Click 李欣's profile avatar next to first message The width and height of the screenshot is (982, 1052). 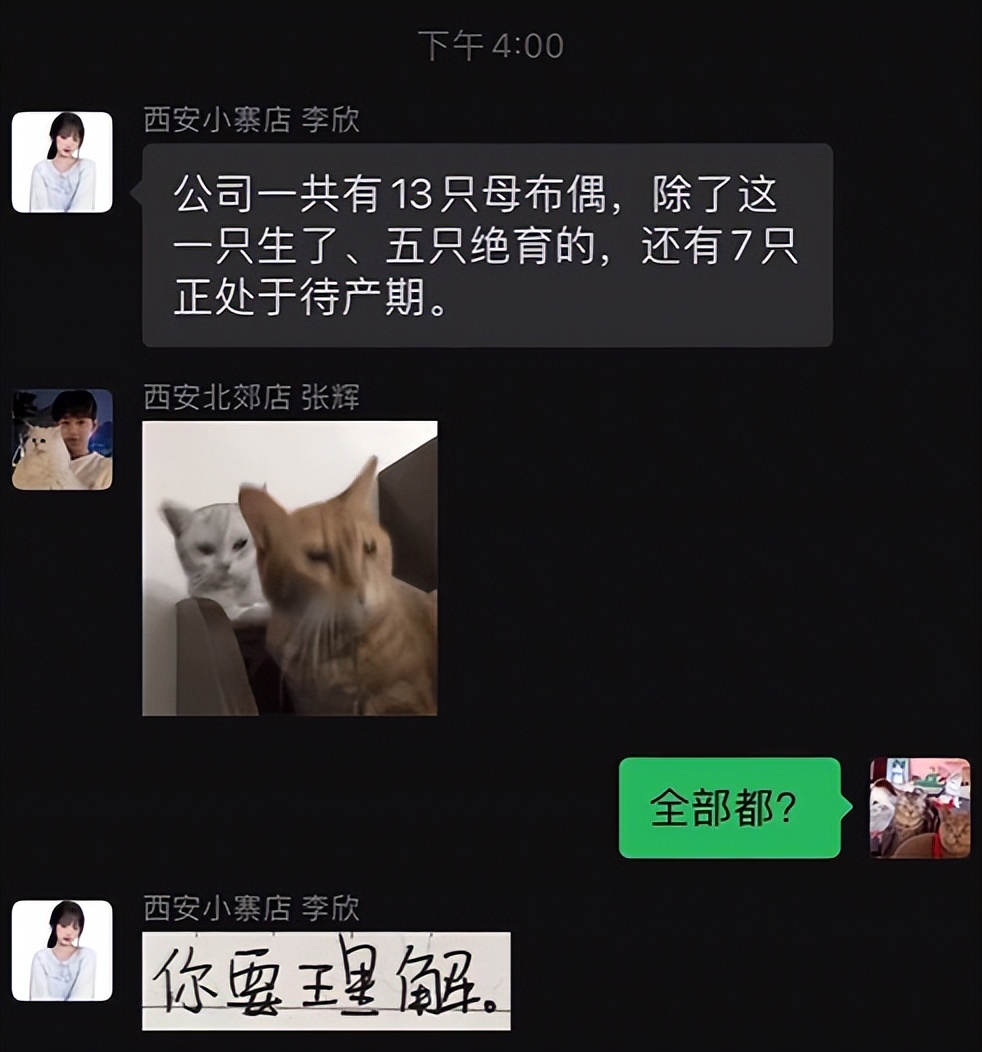point(63,162)
